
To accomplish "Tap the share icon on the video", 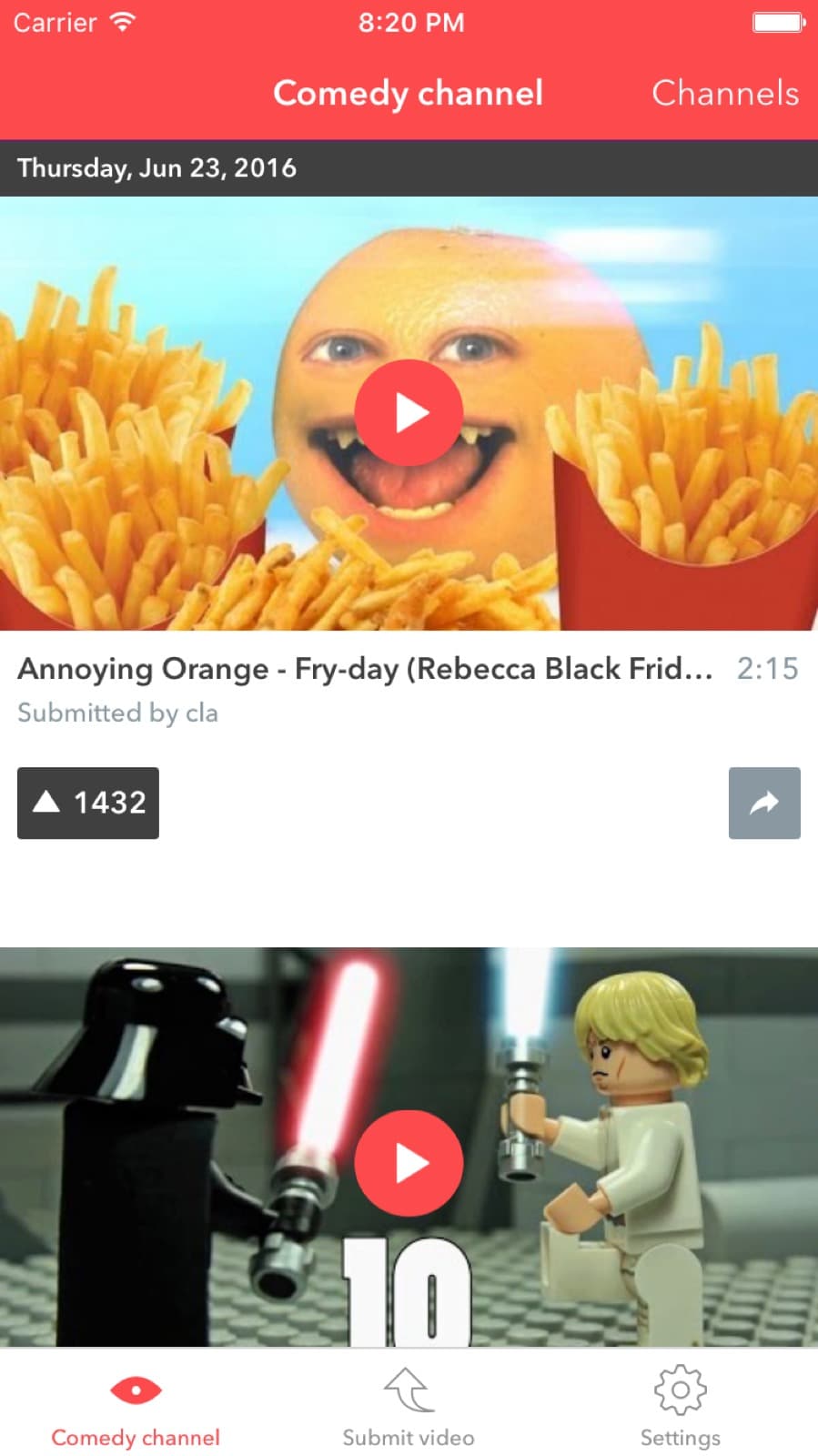I will click(x=764, y=803).
